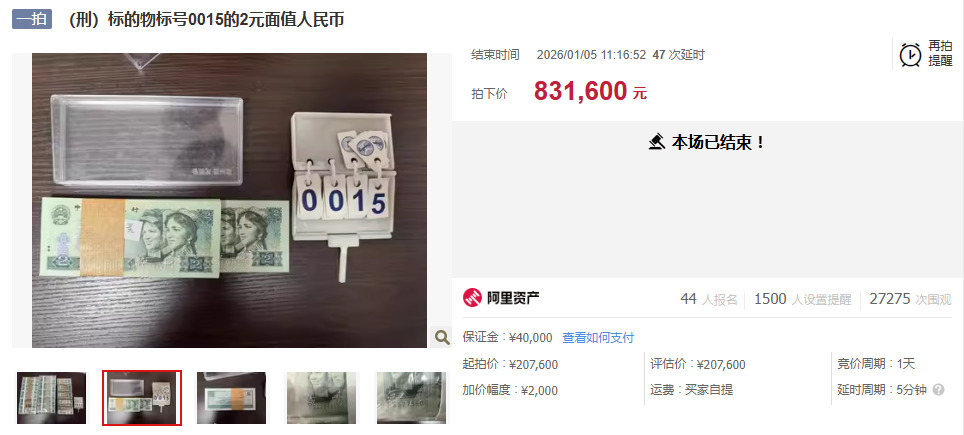Viewport: 964px width, 435px height.
Task: Enlarge the main photo with the magnifier icon
Action: point(441,338)
